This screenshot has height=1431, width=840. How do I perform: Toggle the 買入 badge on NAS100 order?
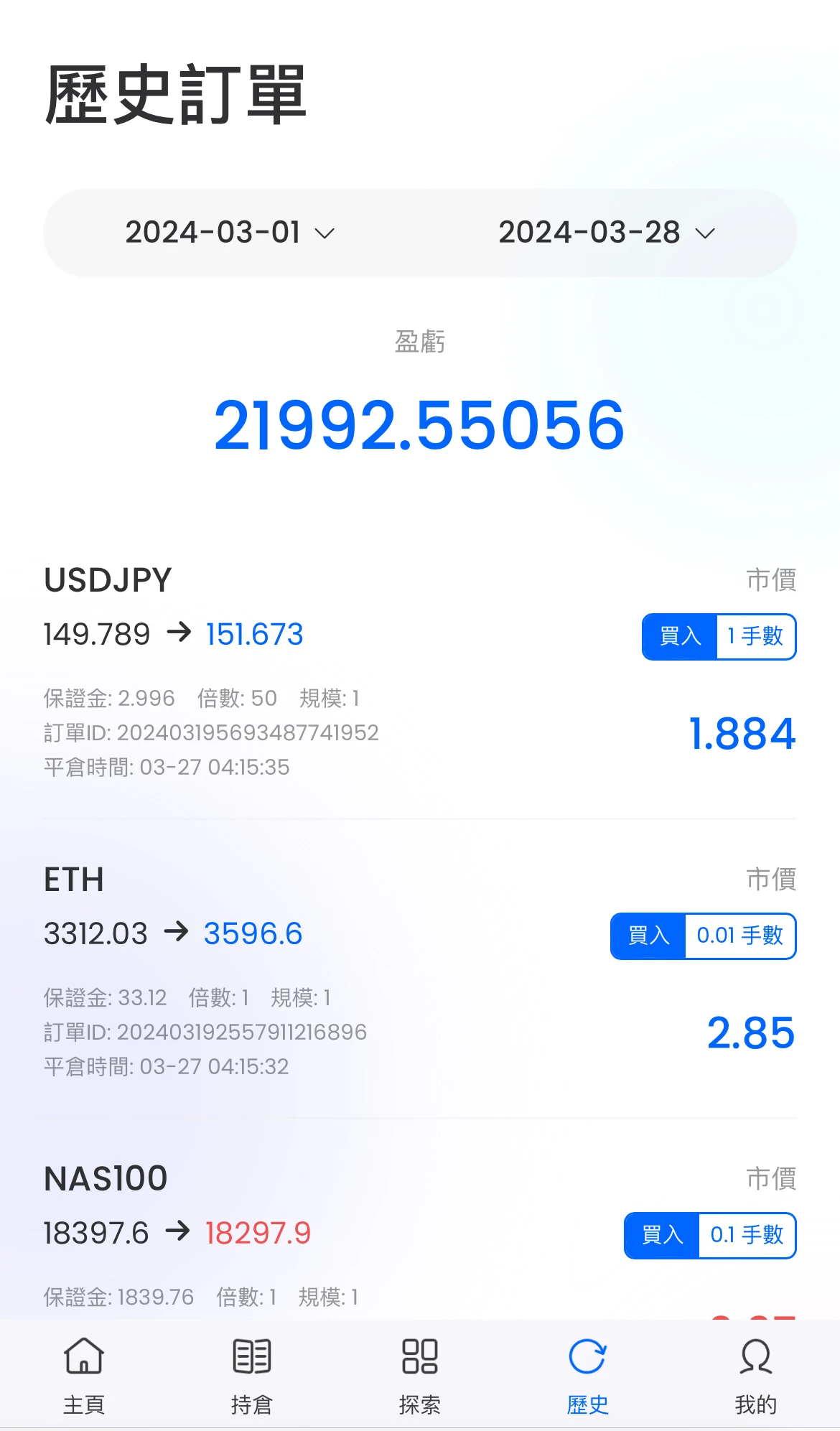[x=661, y=1236]
